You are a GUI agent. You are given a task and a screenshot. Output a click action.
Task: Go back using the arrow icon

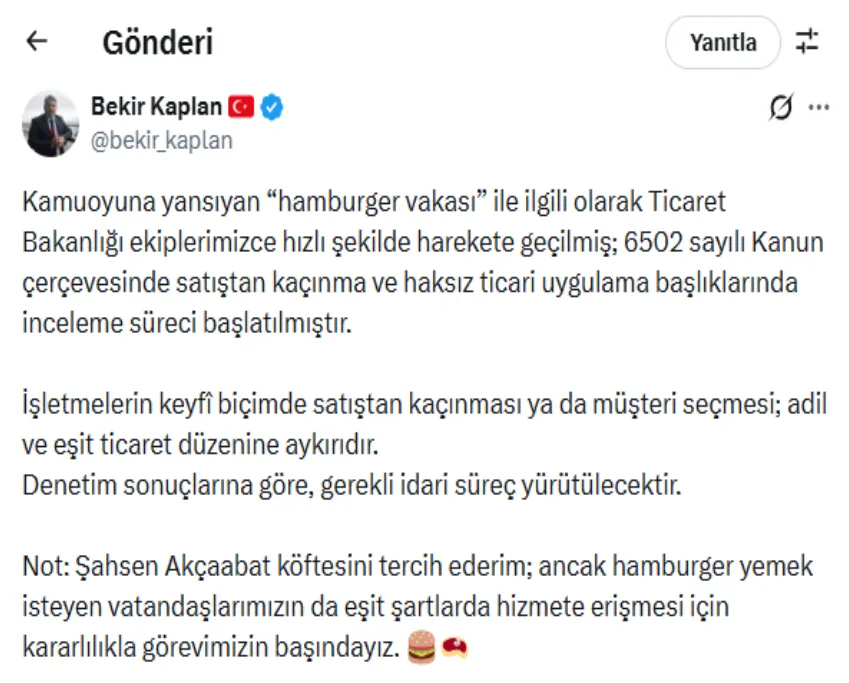[37, 42]
